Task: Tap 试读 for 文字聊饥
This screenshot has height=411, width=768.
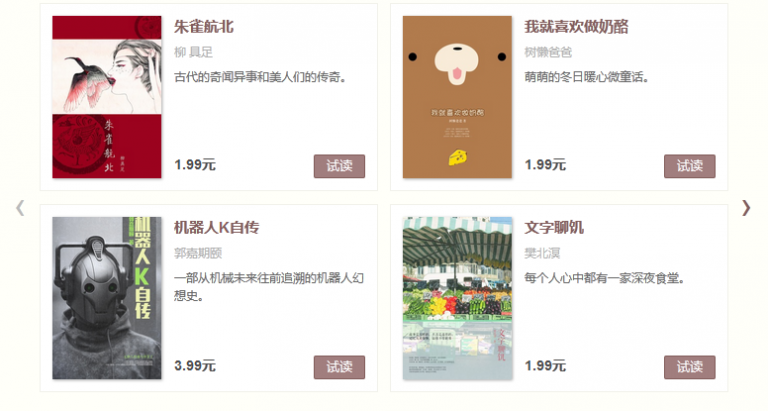Action: 689,367
